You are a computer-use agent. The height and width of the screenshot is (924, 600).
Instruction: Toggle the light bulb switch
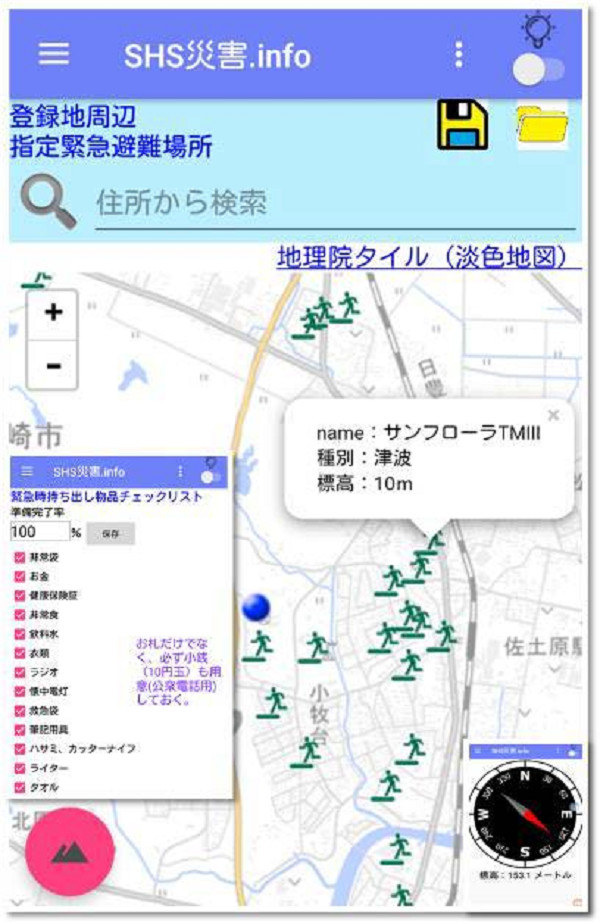538,69
